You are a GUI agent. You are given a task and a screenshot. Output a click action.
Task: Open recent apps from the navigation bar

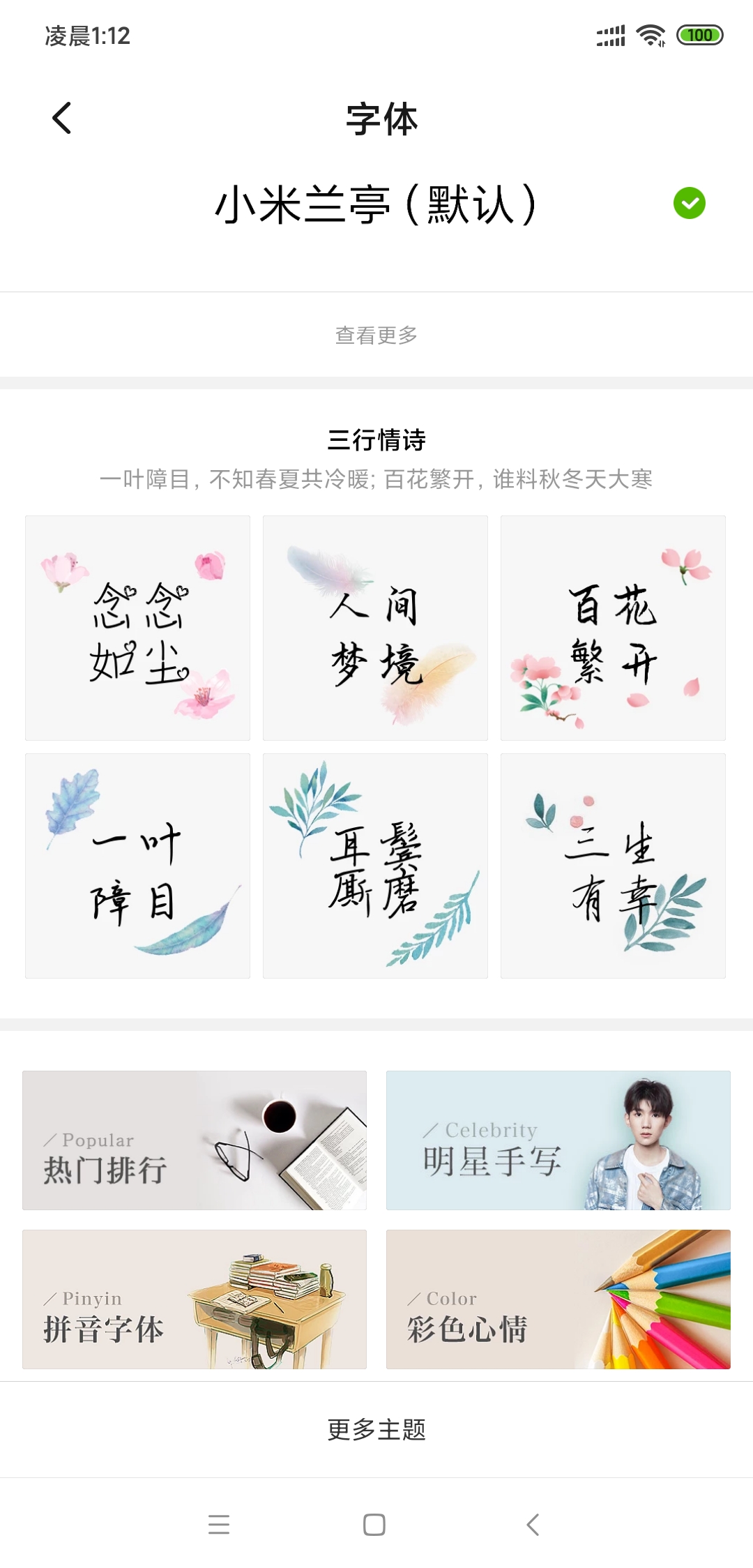pyautogui.click(x=219, y=1524)
